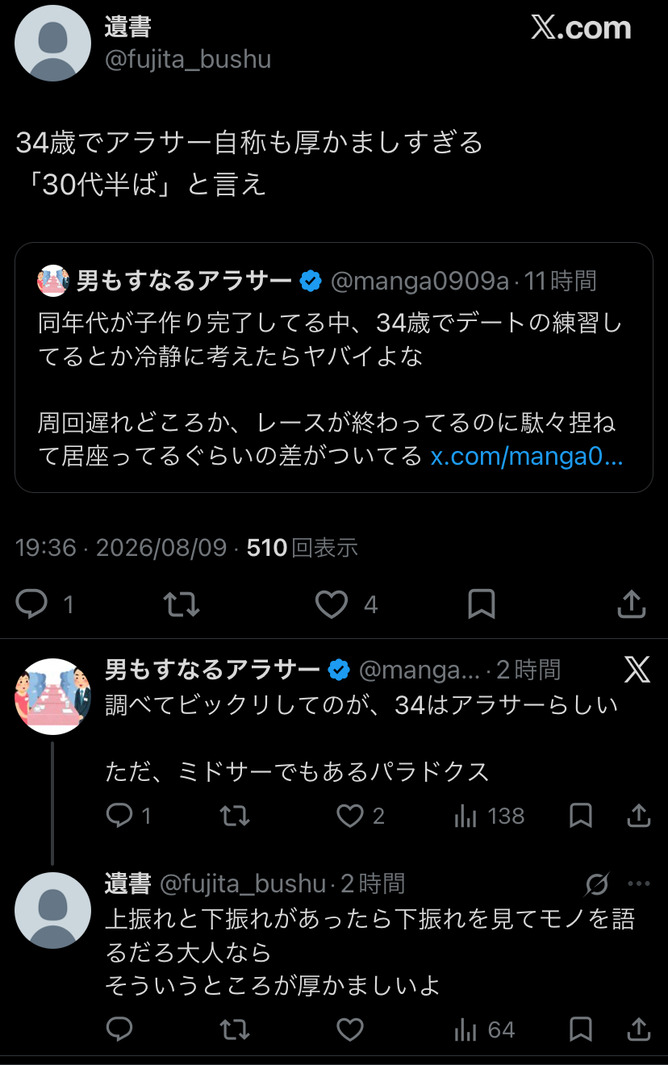Open 男もすなるアラサー's avatar on the reply

coord(52,696)
